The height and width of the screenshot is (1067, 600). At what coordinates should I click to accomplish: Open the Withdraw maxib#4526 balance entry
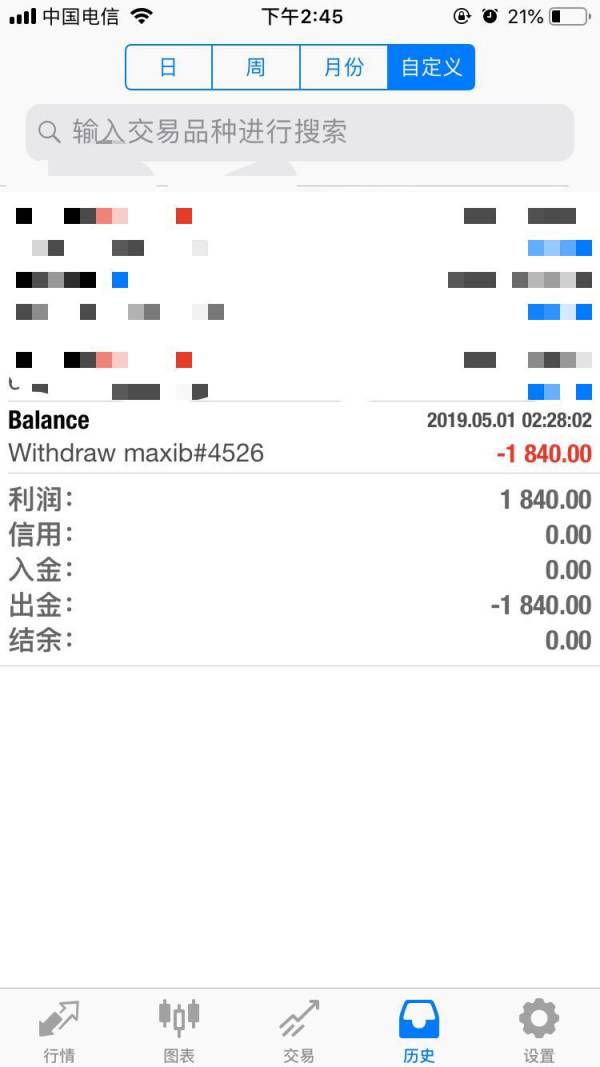tap(300, 437)
